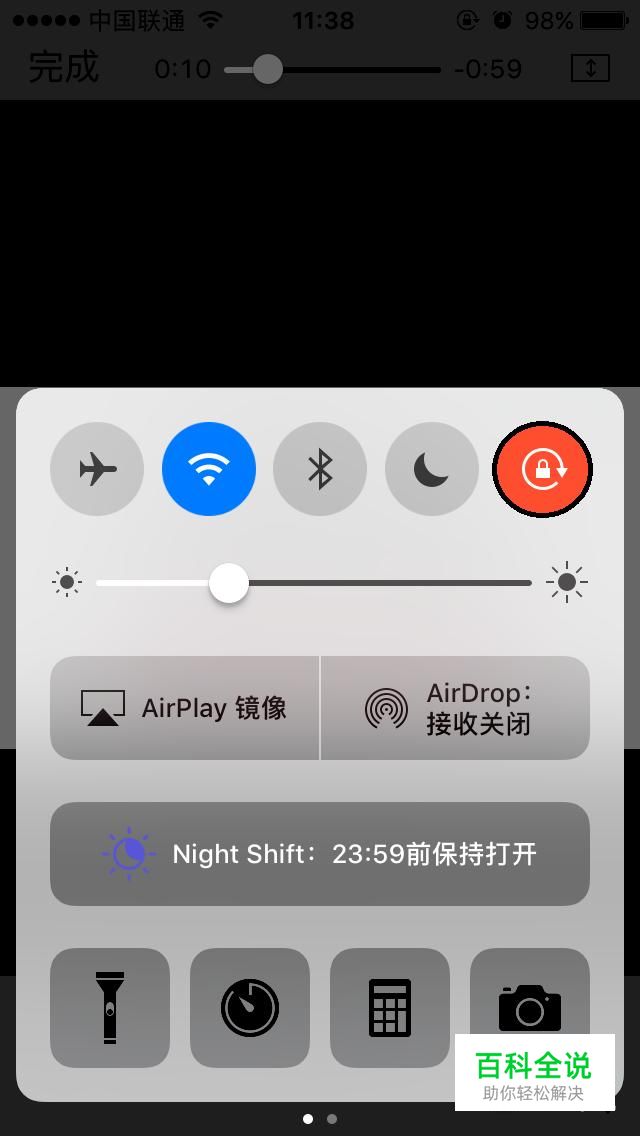Open AirPlay 镜像 options
The width and height of the screenshot is (640, 1136).
point(185,708)
